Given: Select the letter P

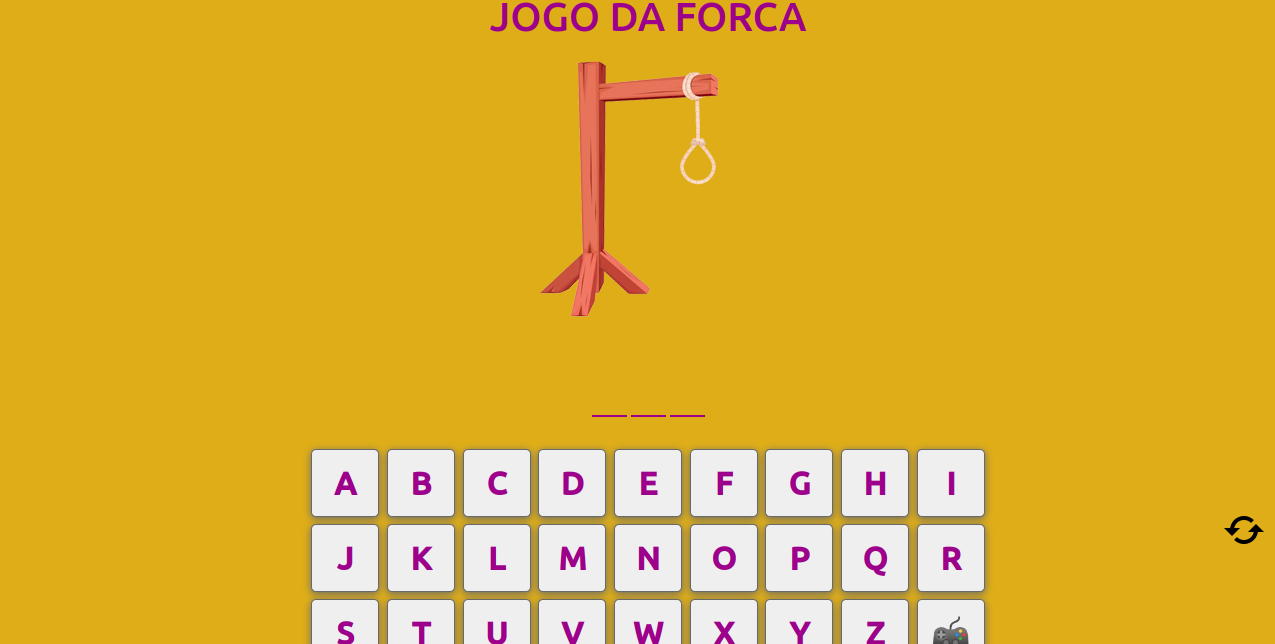Looking at the screenshot, I should [x=799, y=558].
